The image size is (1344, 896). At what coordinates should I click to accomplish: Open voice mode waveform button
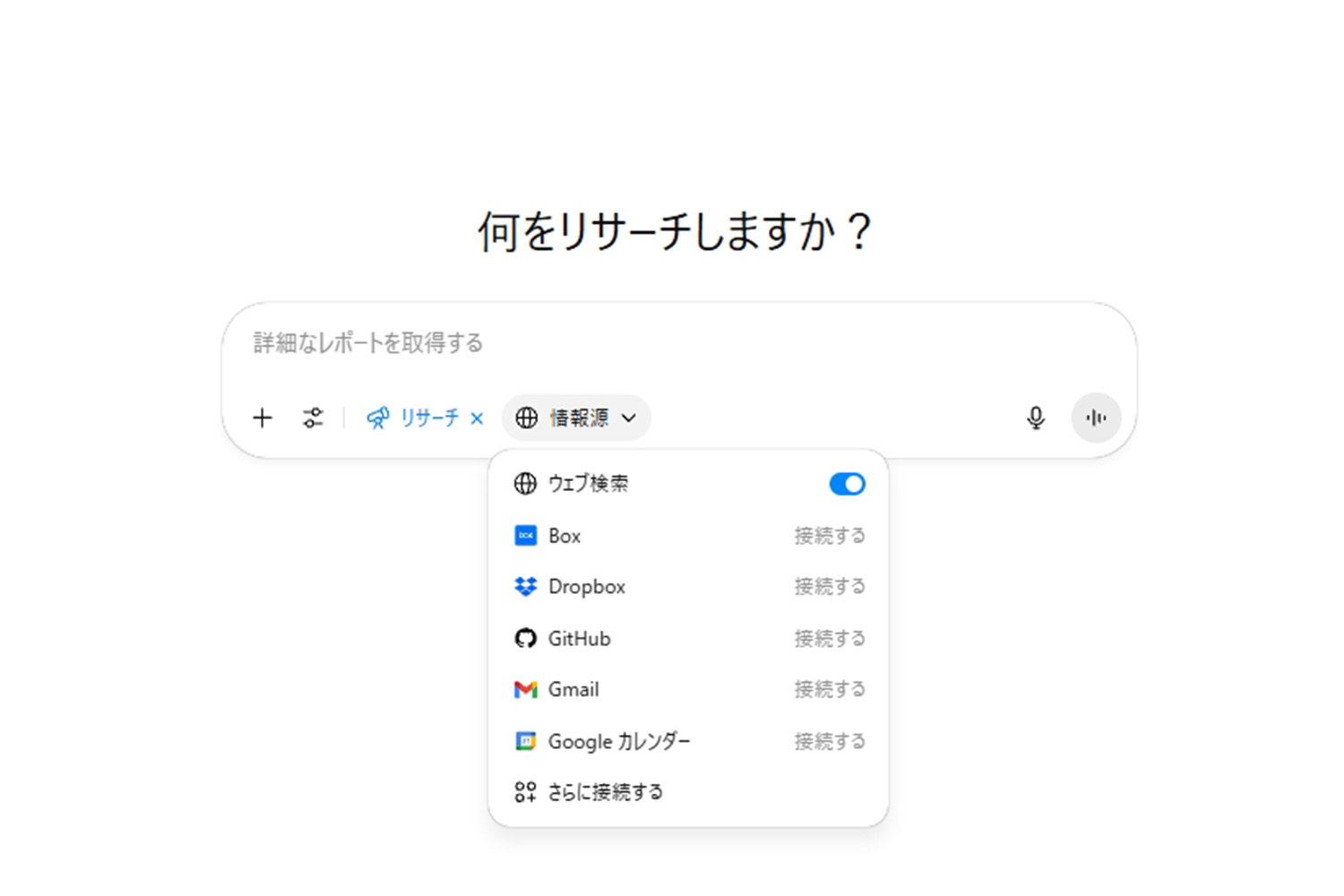click(1096, 418)
